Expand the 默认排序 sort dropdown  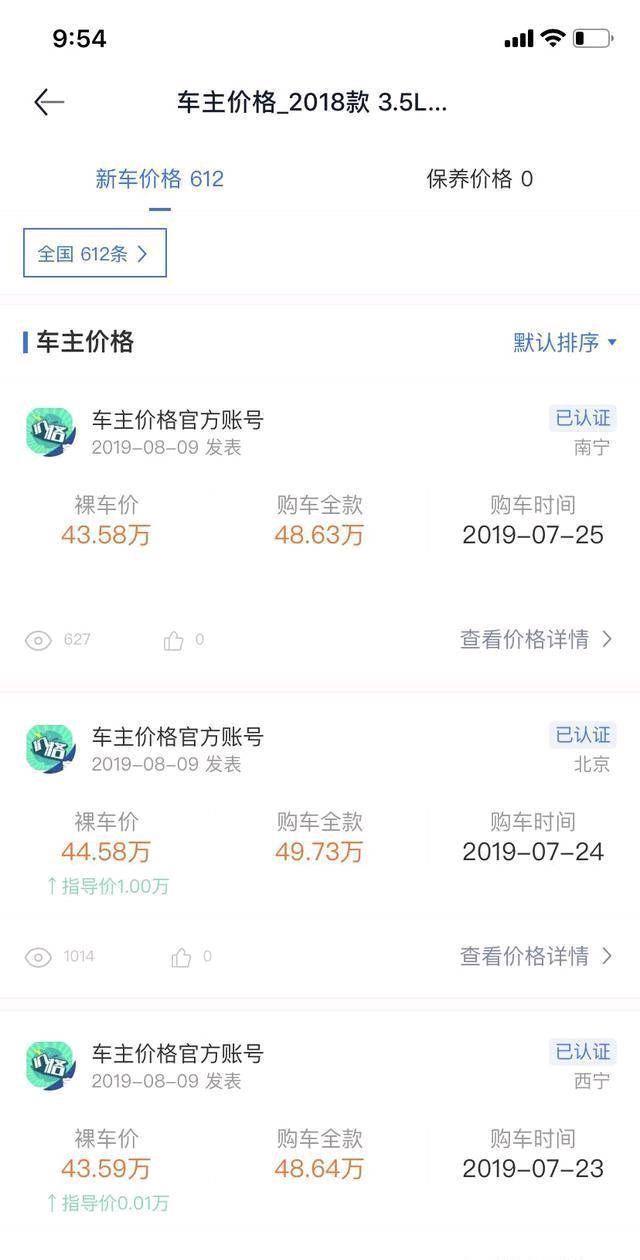point(566,342)
